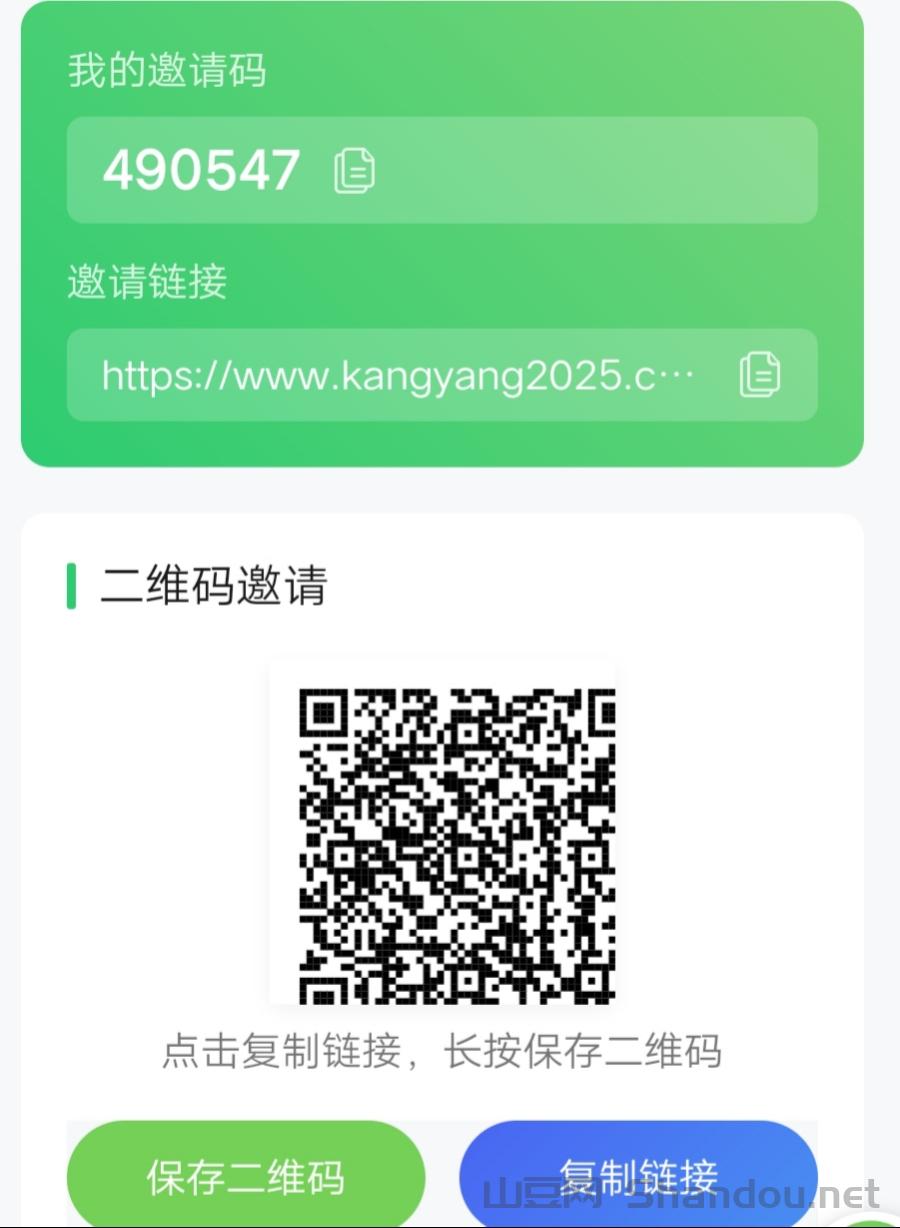Click the 邀请链接 label text
Screen dimensions: 900x1228
[x=145, y=284]
